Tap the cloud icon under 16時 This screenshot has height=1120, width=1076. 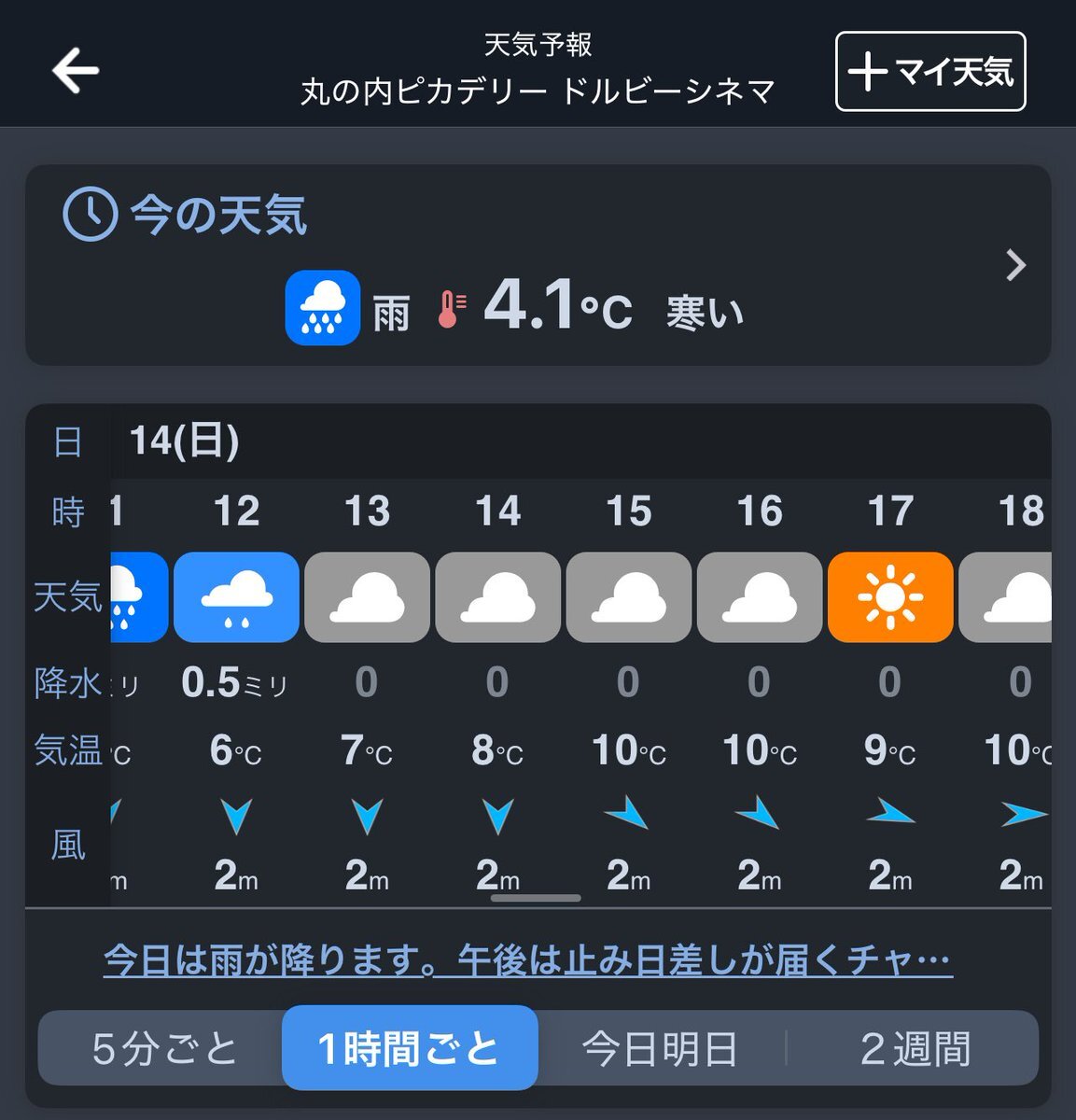(761, 595)
